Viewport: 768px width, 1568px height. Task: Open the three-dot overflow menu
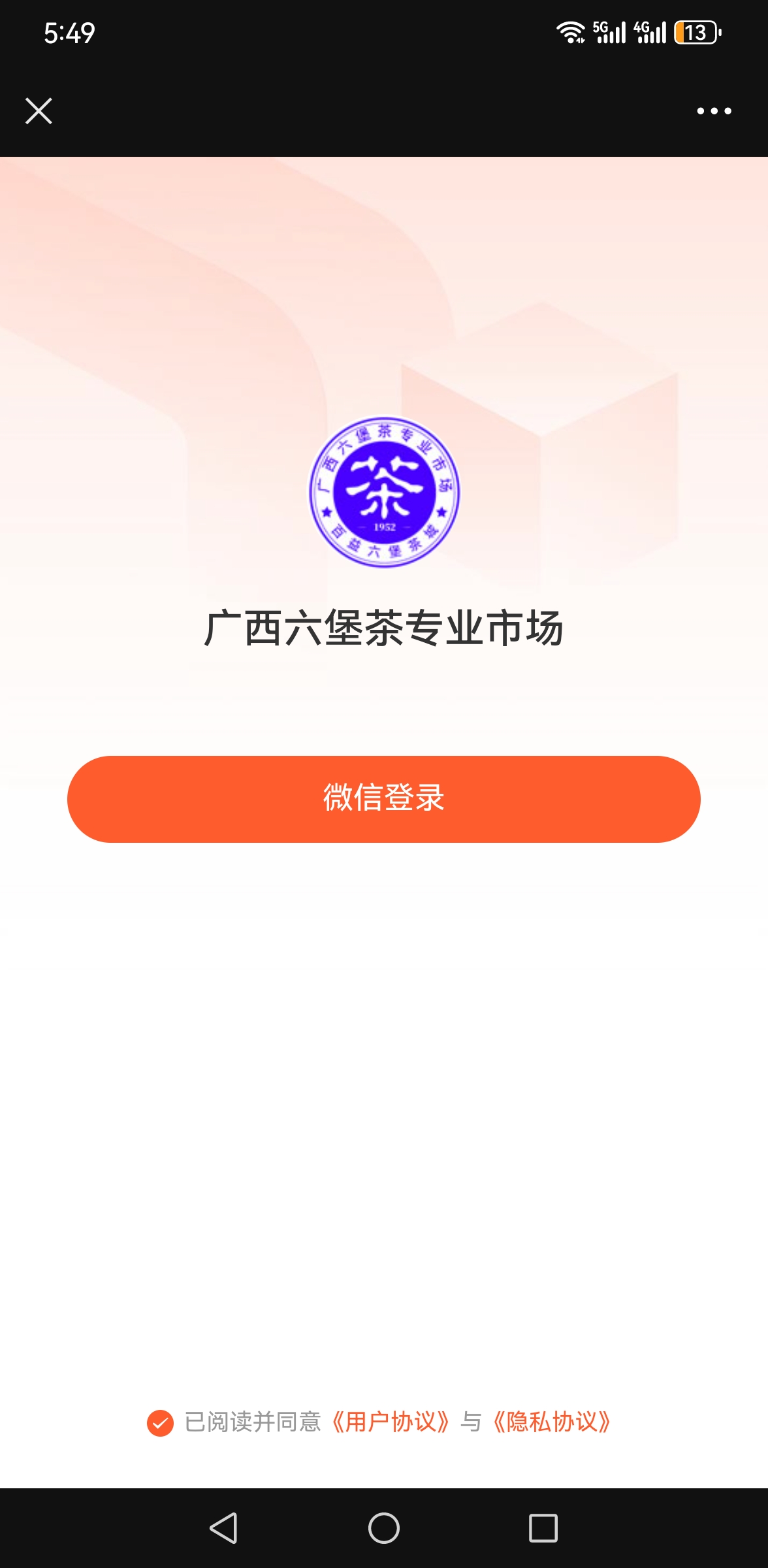point(714,111)
